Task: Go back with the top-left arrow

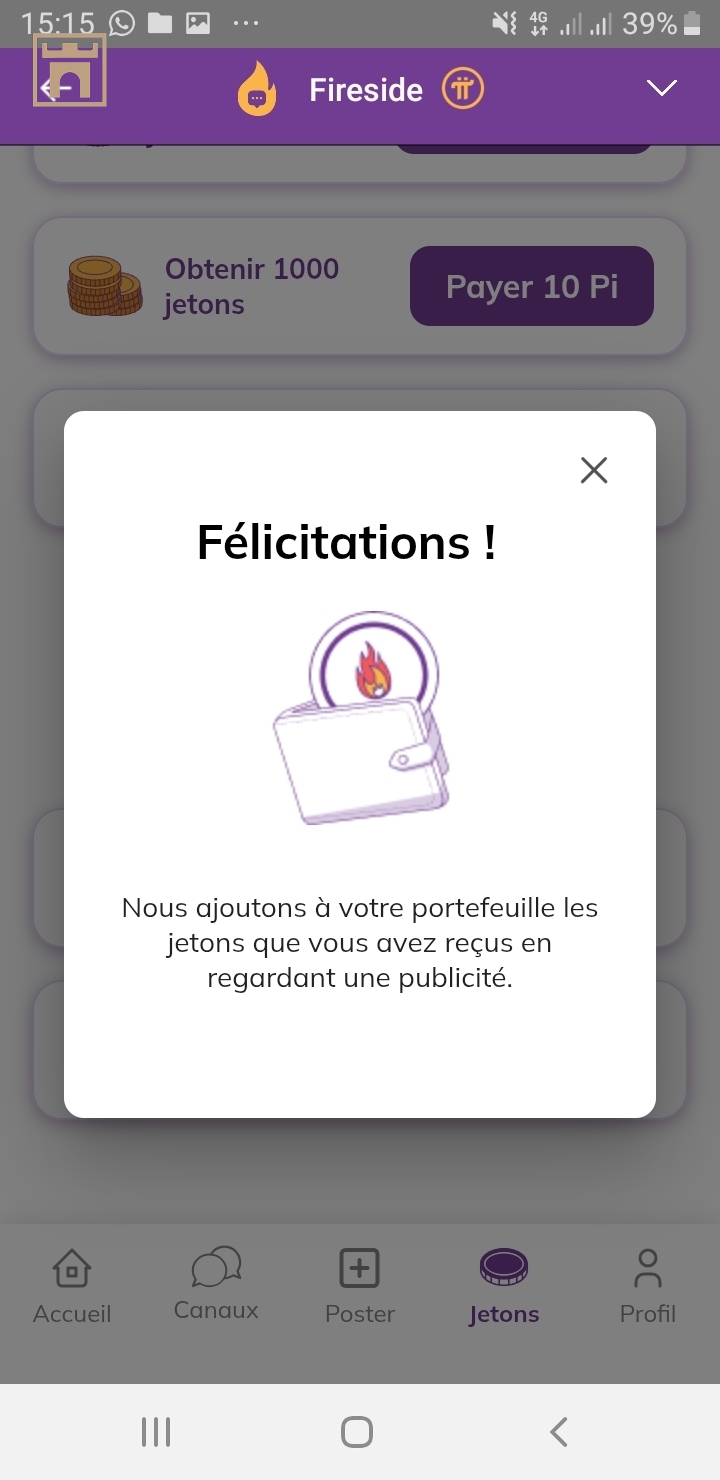Action: (x=55, y=89)
